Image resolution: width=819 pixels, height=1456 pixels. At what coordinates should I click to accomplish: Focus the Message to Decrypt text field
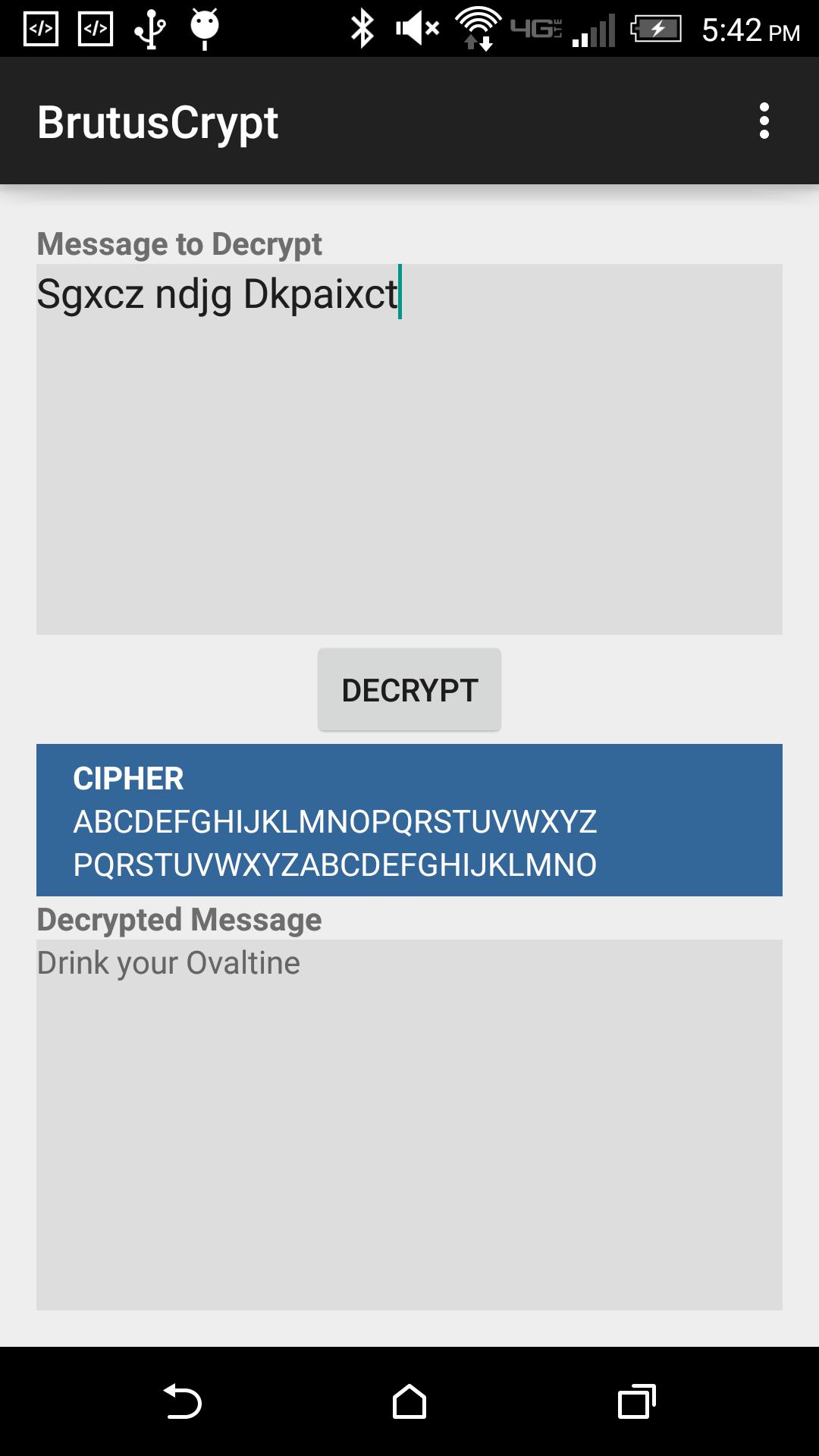point(409,449)
